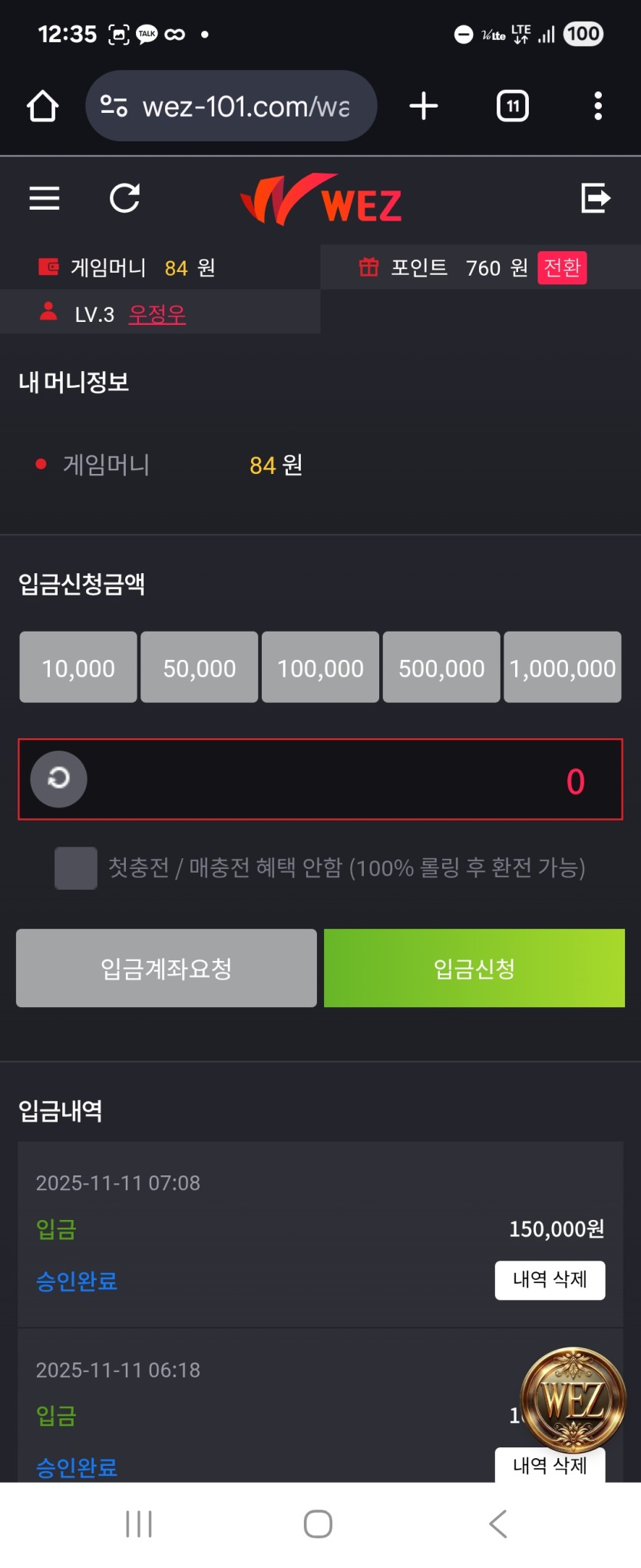Check the 첫충전 / 매충전 혜택 안함 box
The width and height of the screenshot is (641, 1568).
(x=76, y=868)
